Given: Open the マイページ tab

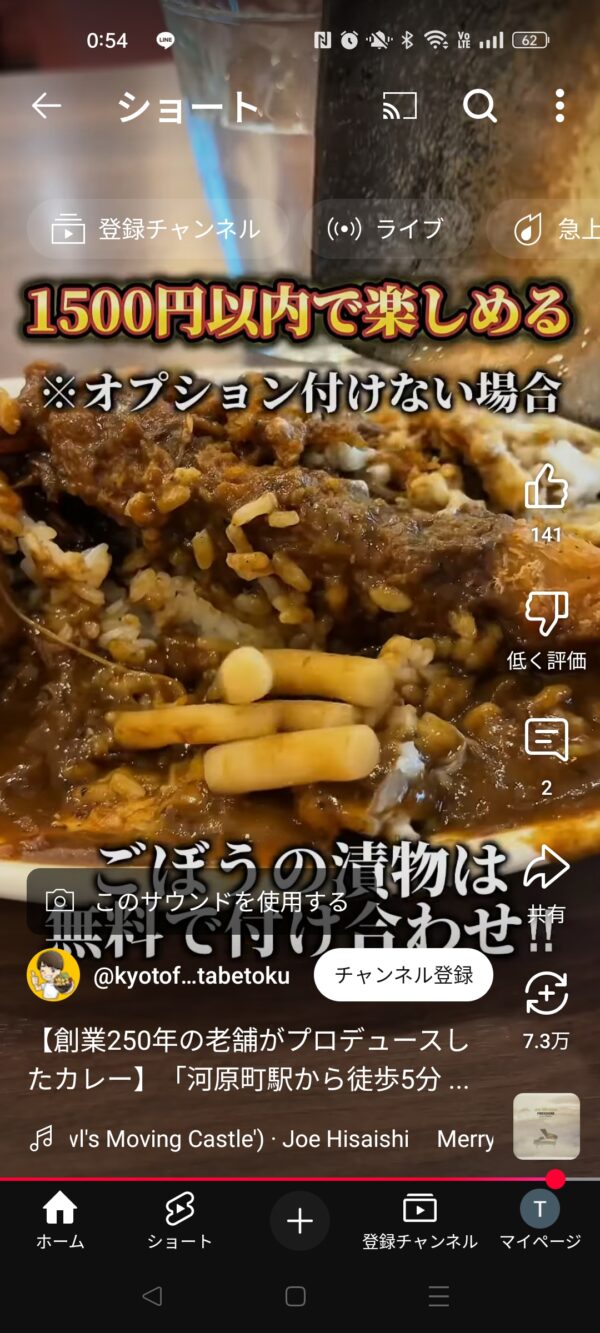Looking at the screenshot, I should (540, 1221).
